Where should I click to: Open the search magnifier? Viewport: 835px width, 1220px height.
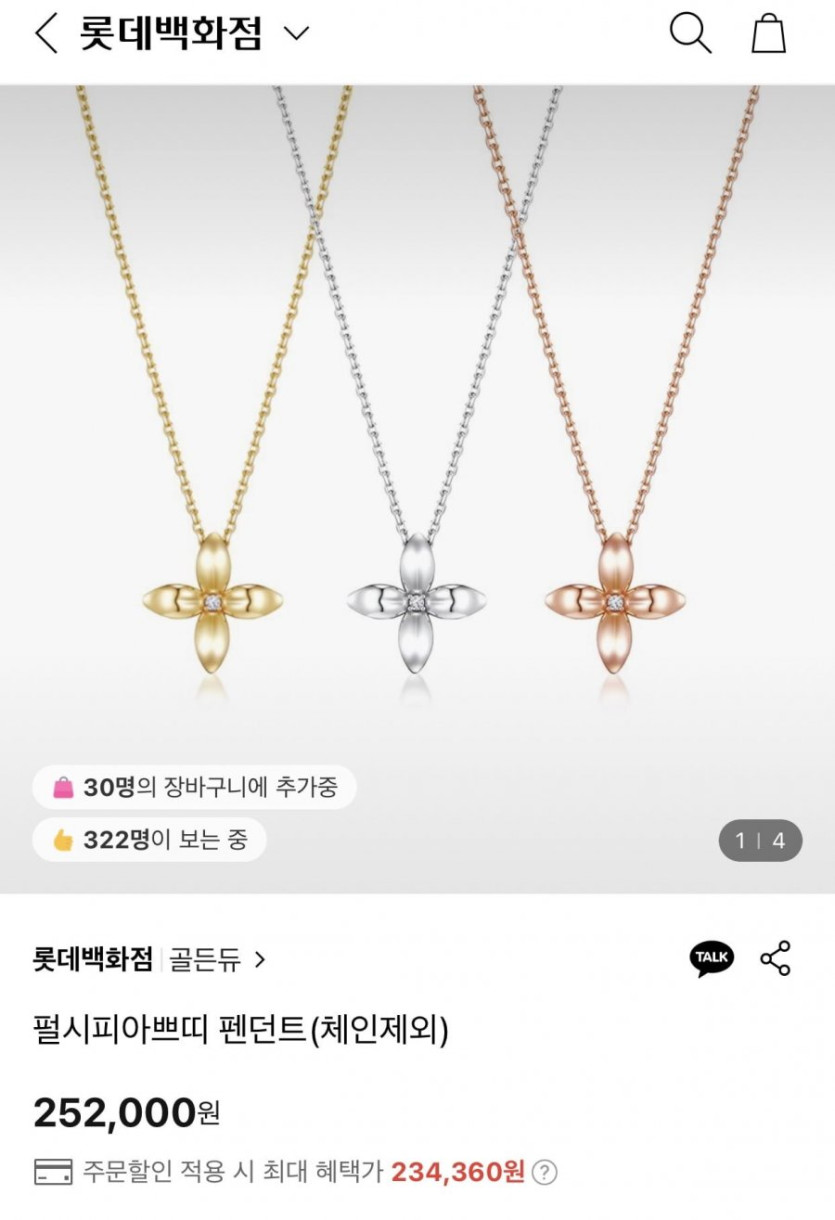(690, 34)
